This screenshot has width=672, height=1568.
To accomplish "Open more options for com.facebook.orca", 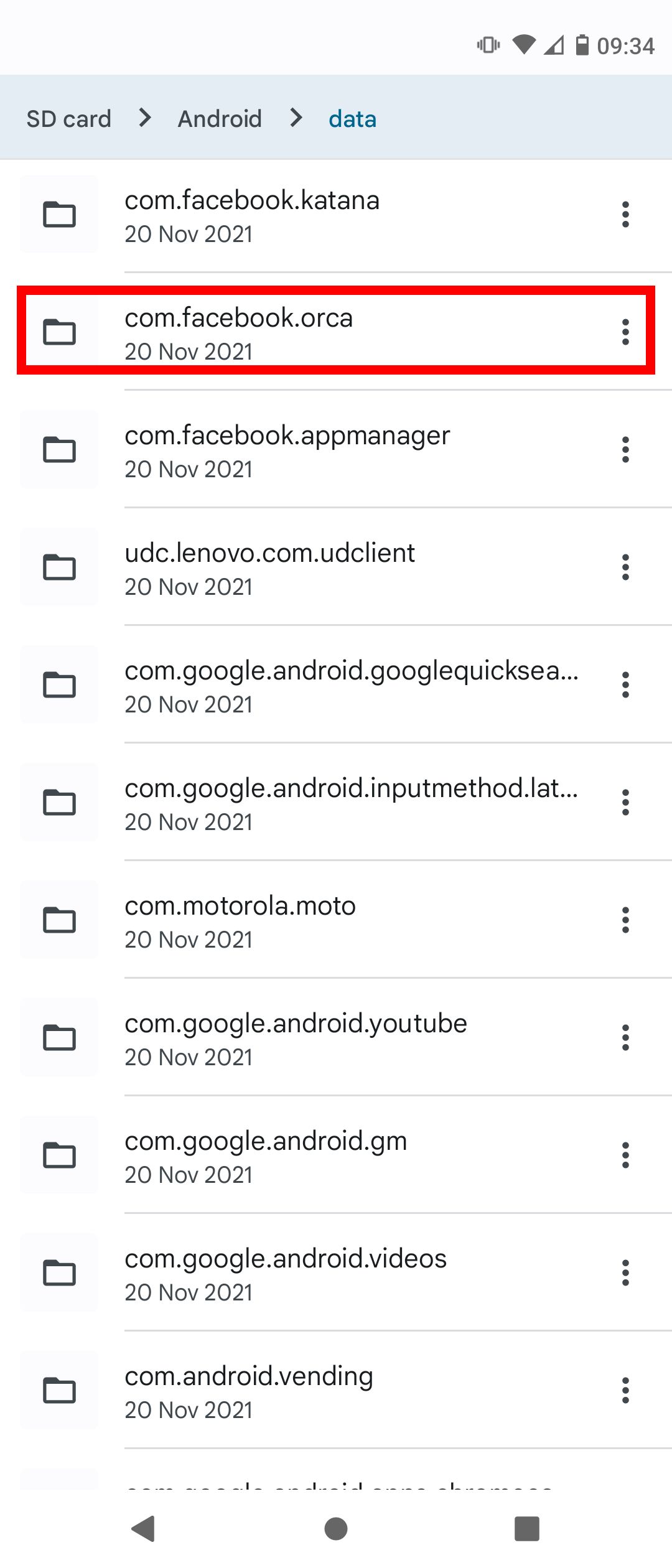I will (x=625, y=332).
